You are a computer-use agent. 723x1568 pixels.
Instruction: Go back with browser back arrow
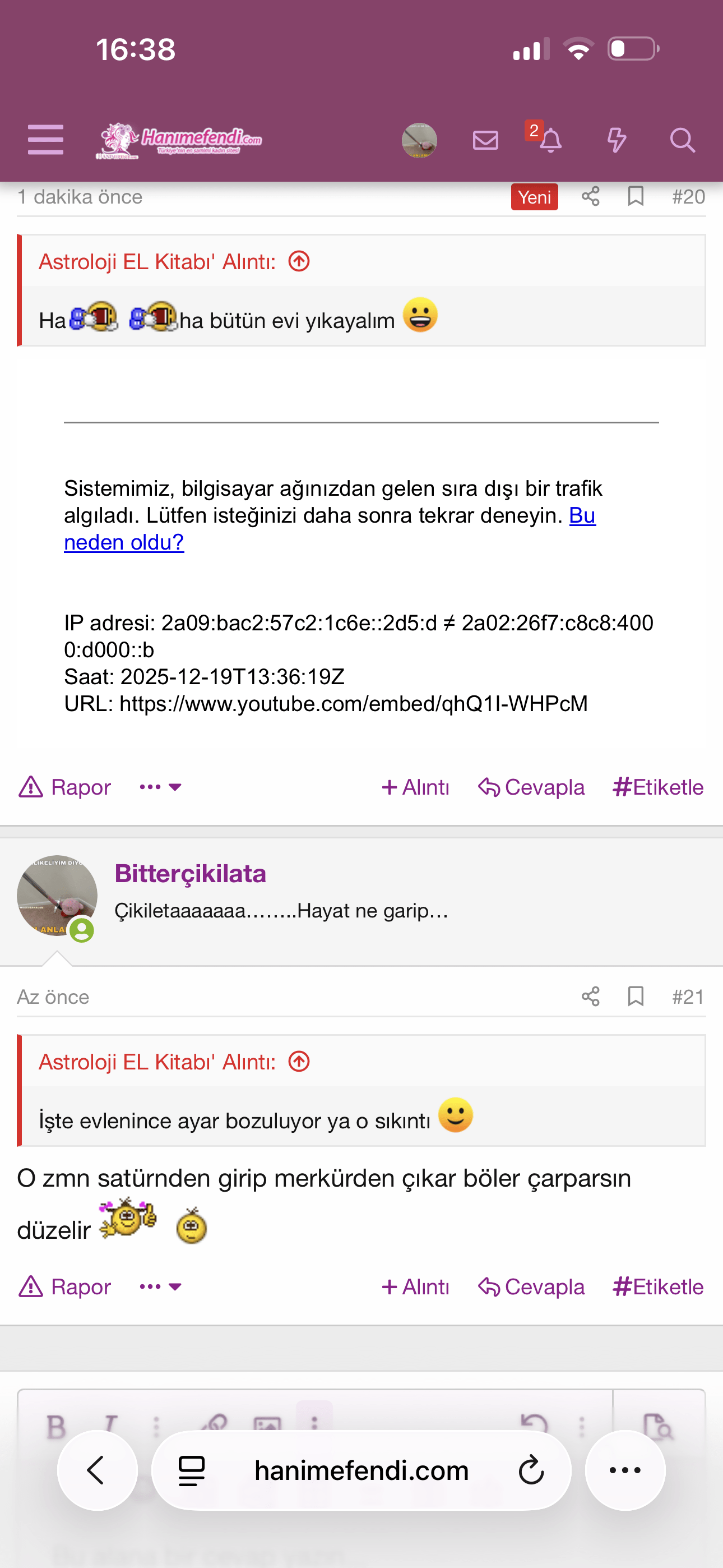coord(97,1470)
